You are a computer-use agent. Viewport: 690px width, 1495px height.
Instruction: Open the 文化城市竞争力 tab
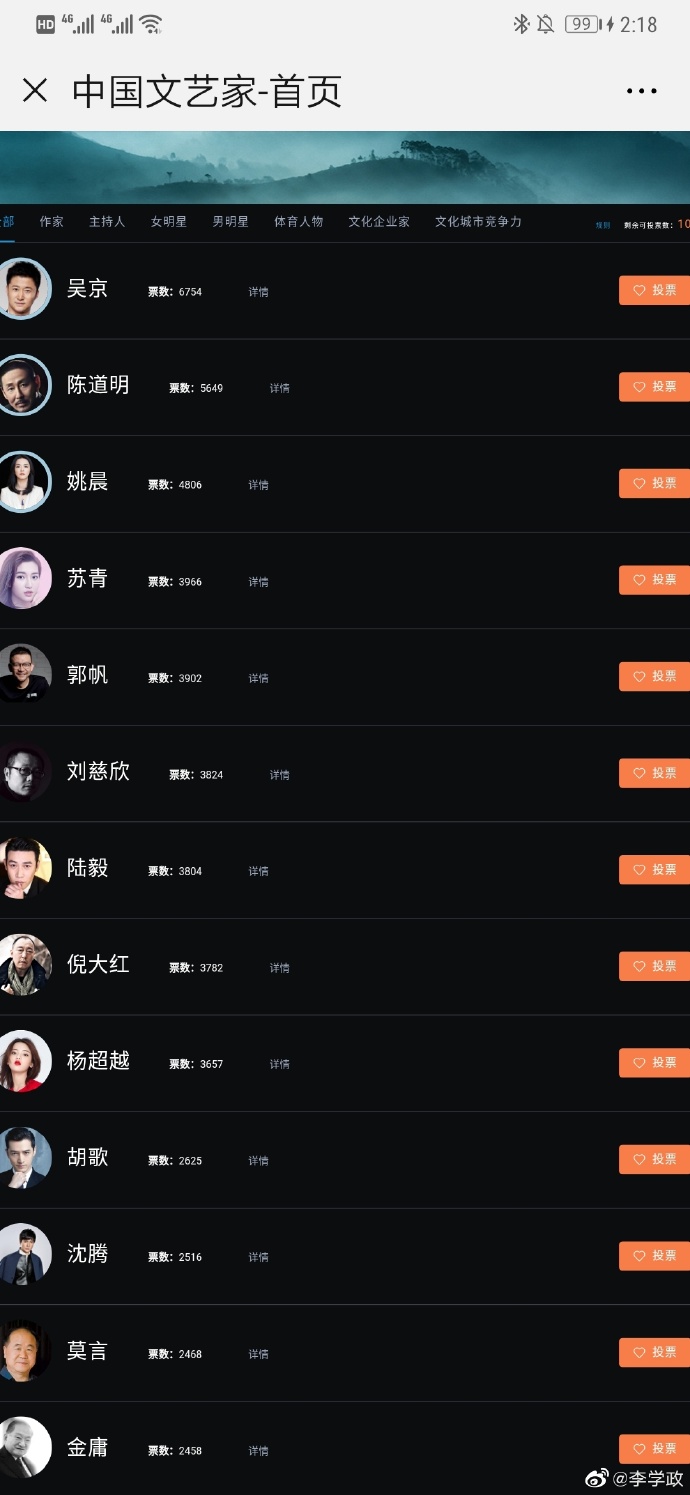(478, 222)
